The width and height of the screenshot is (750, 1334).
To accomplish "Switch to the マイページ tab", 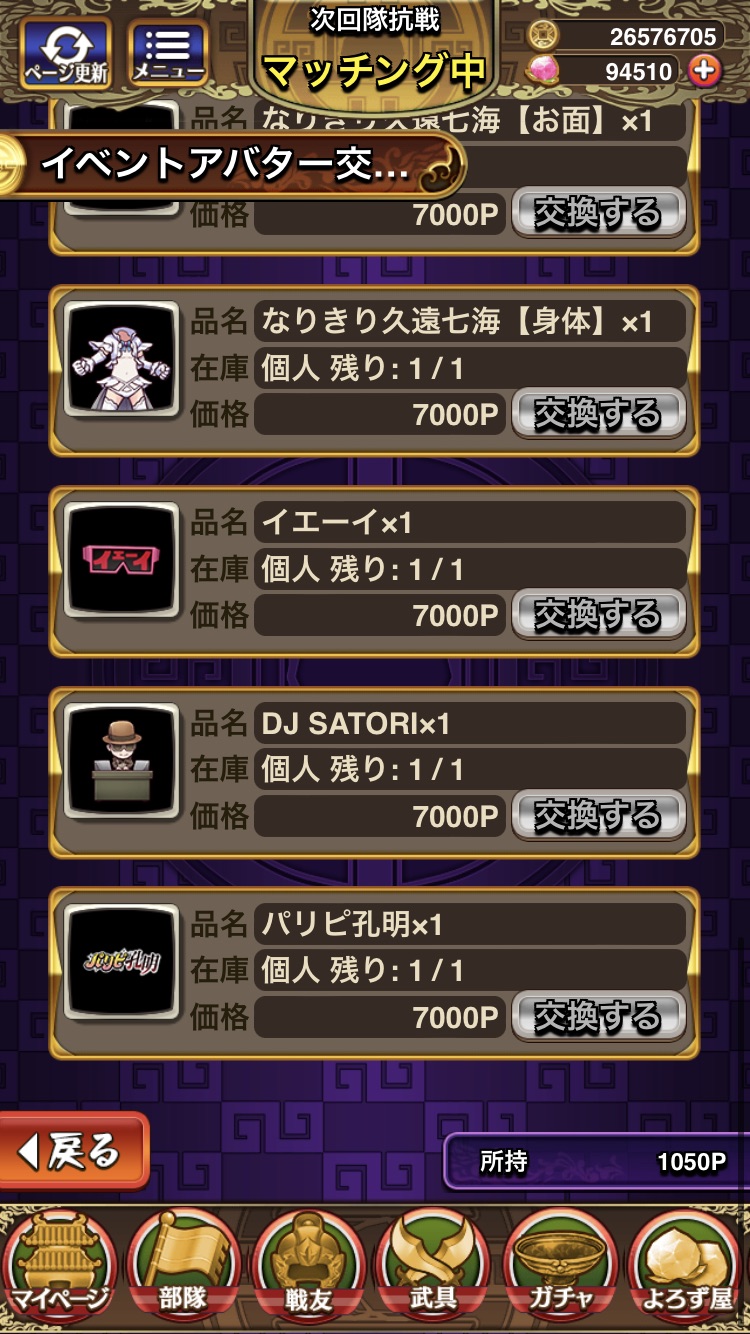I will pyautogui.click(x=60, y=1268).
